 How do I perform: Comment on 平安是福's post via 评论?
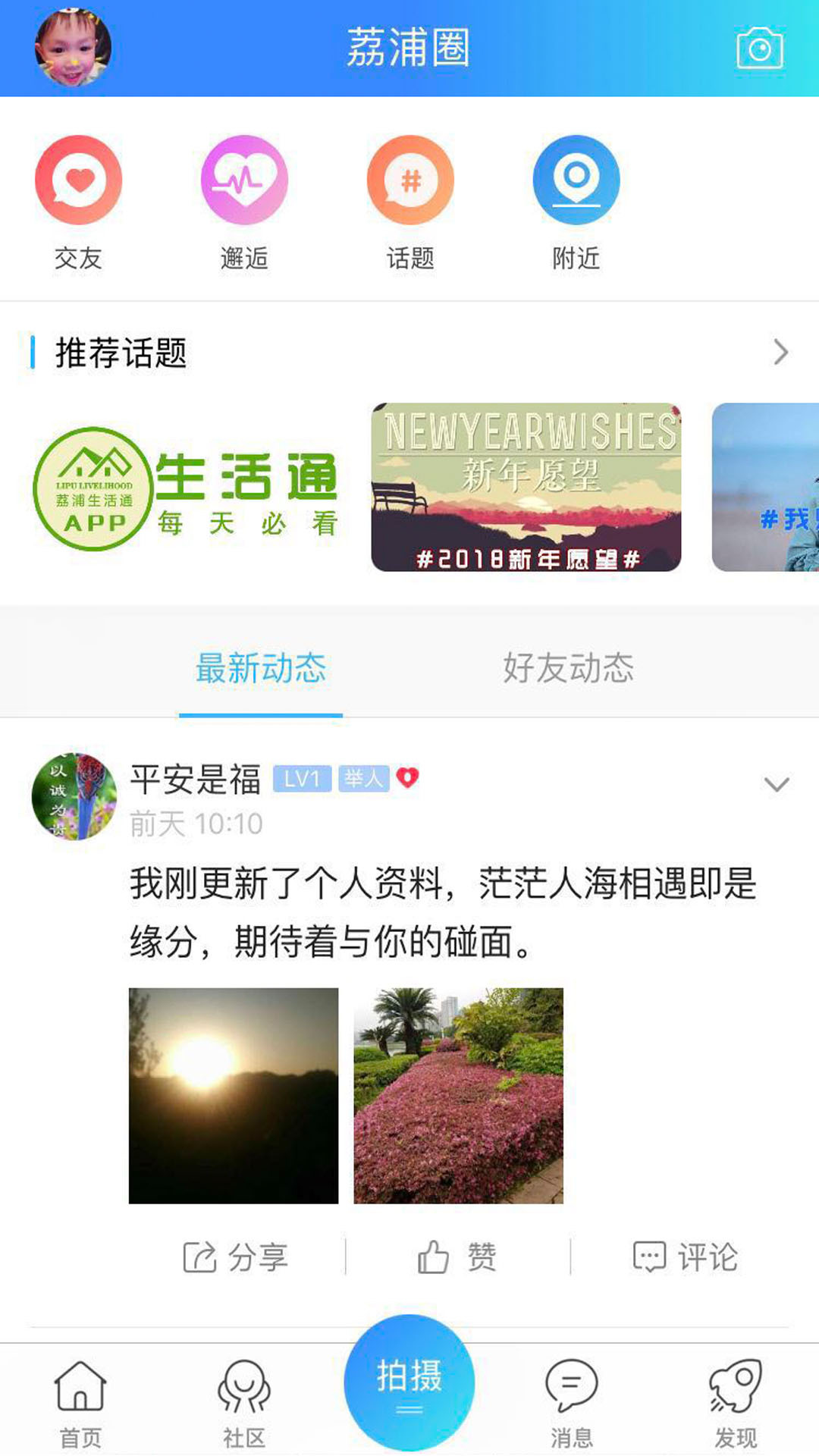click(x=685, y=1257)
